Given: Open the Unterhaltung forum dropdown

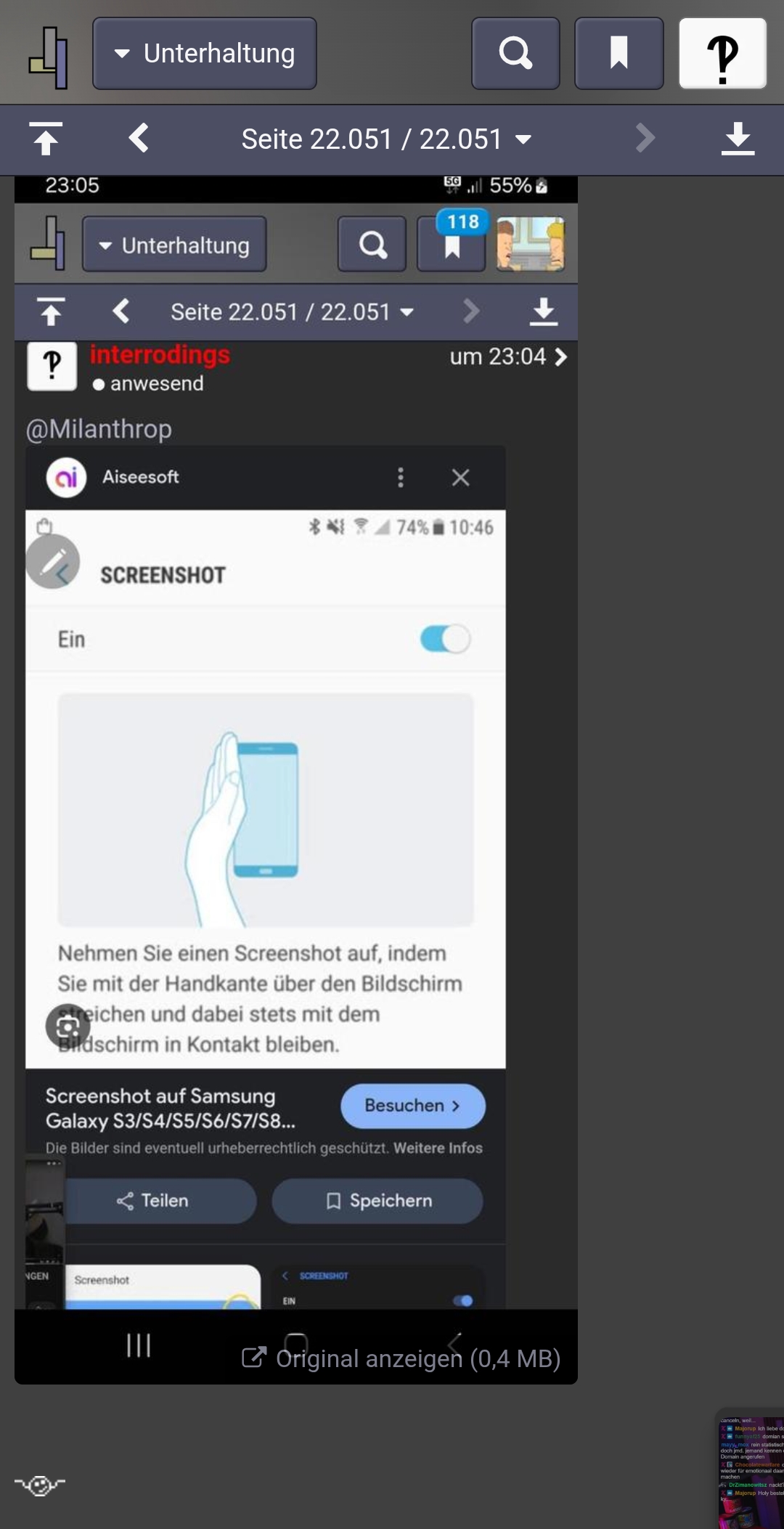Looking at the screenshot, I should click(x=204, y=54).
